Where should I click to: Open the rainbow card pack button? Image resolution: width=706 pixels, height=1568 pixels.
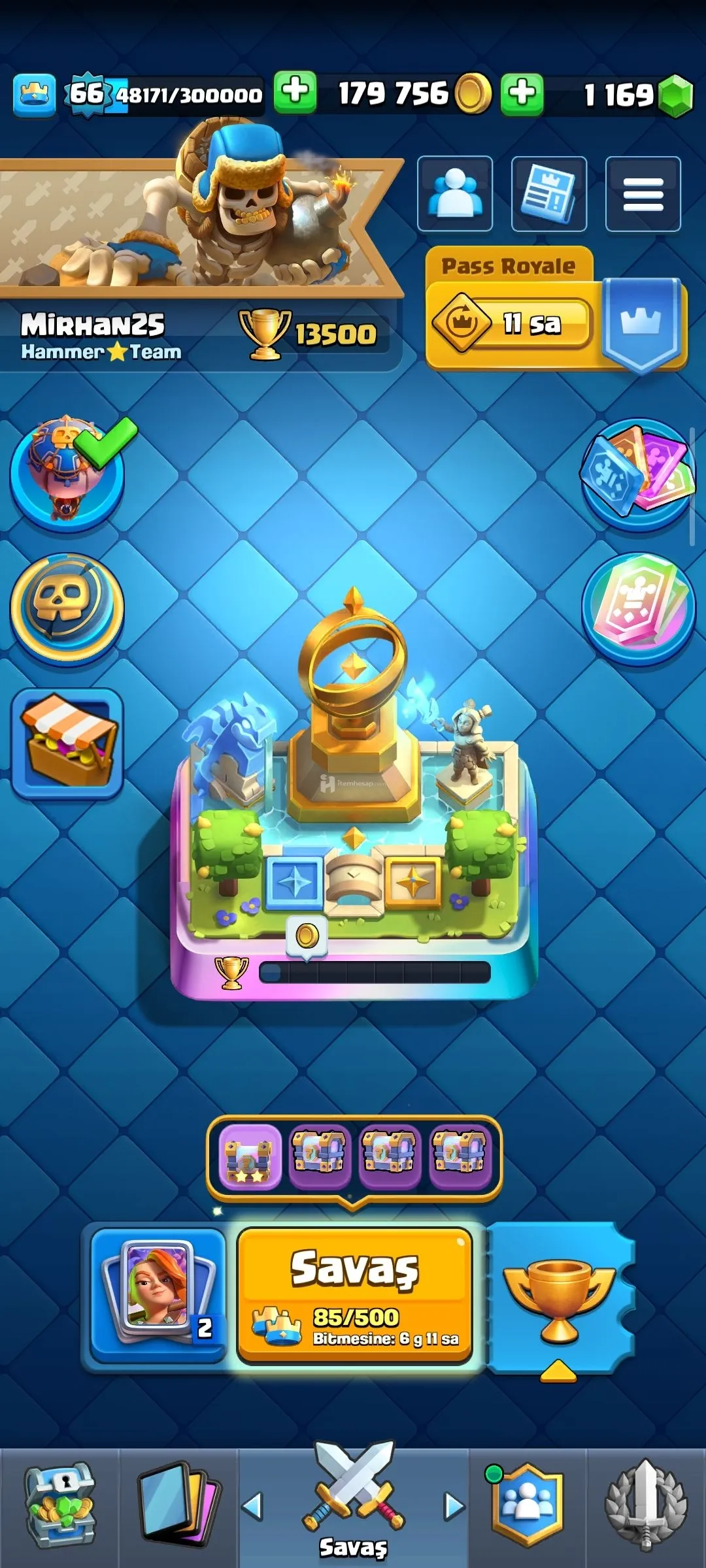[x=637, y=608]
